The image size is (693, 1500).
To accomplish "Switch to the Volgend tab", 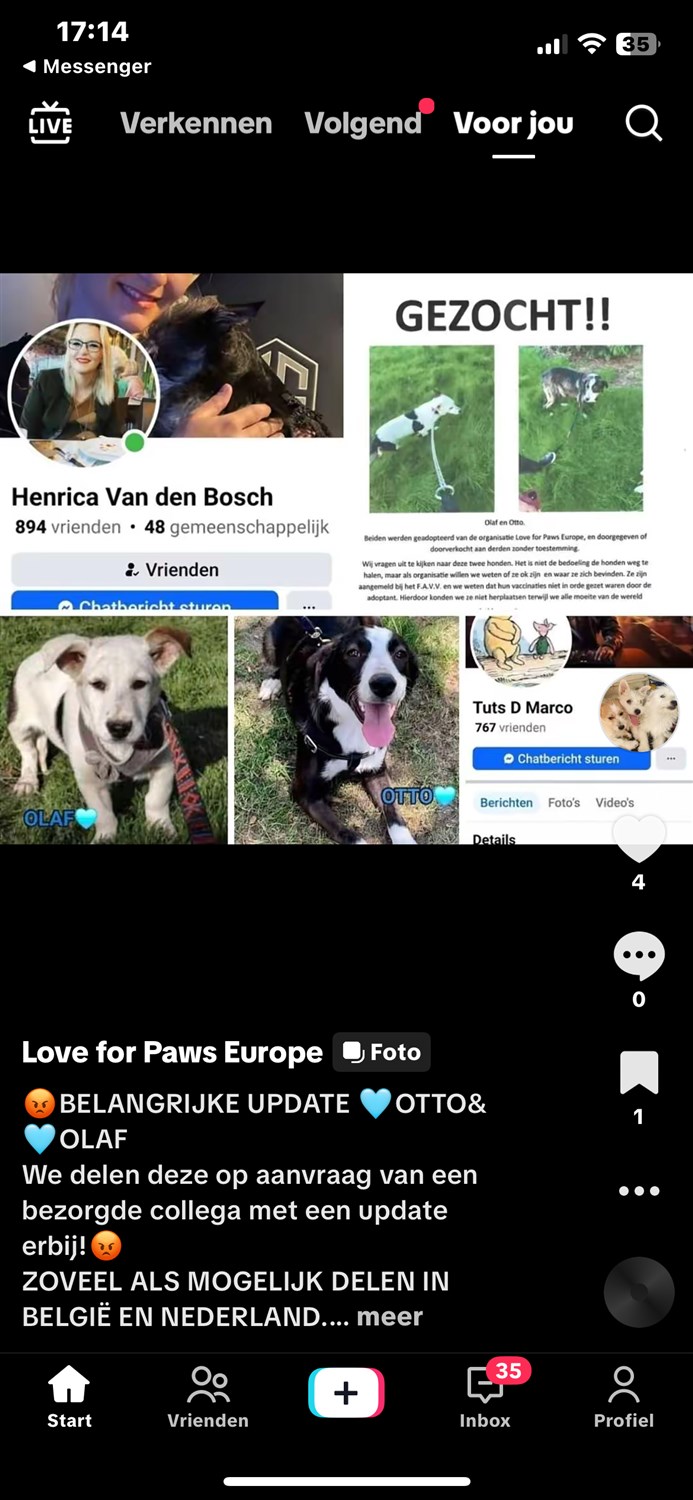I will pos(363,123).
